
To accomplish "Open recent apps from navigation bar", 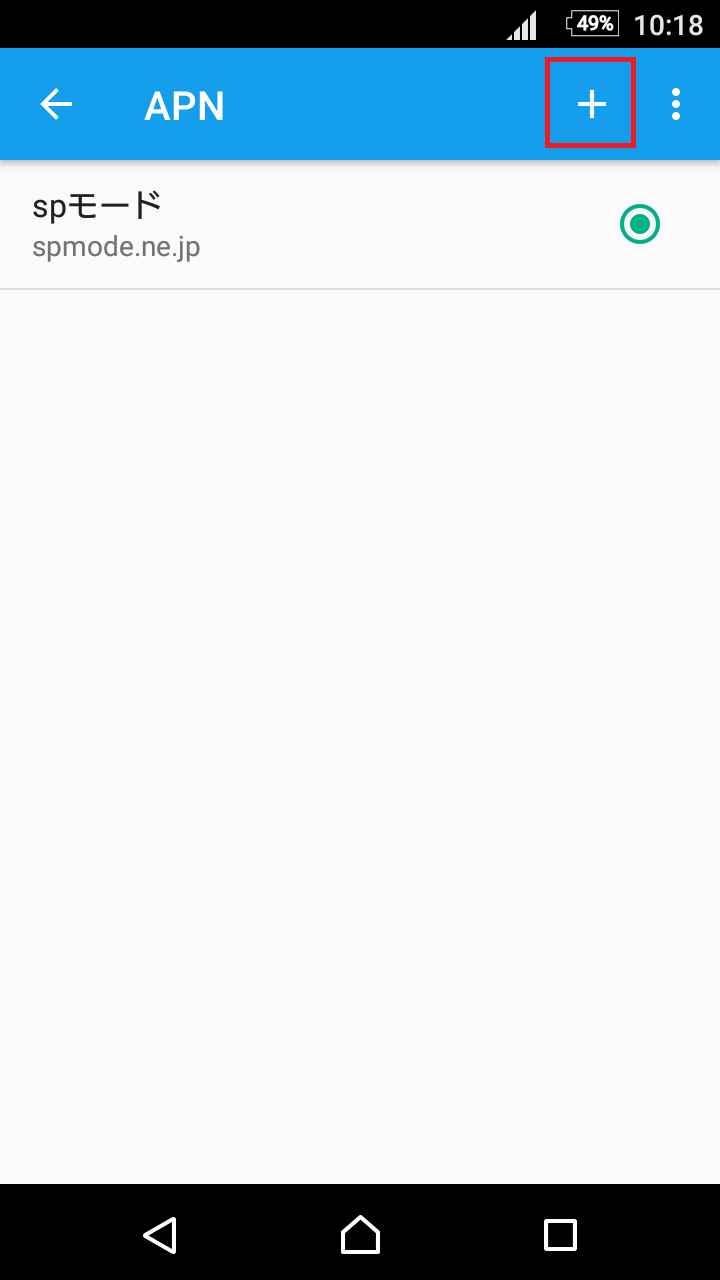I will coord(560,1235).
